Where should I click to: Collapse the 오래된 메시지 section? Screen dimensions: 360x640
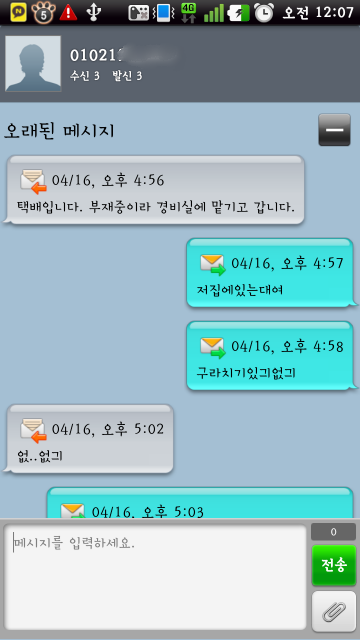[x=334, y=130]
